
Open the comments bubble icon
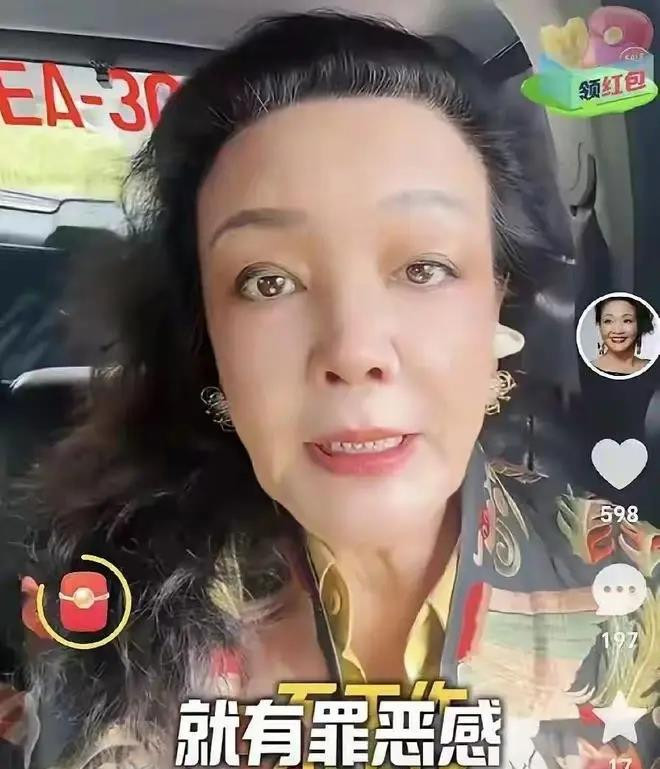tap(619, 590)
